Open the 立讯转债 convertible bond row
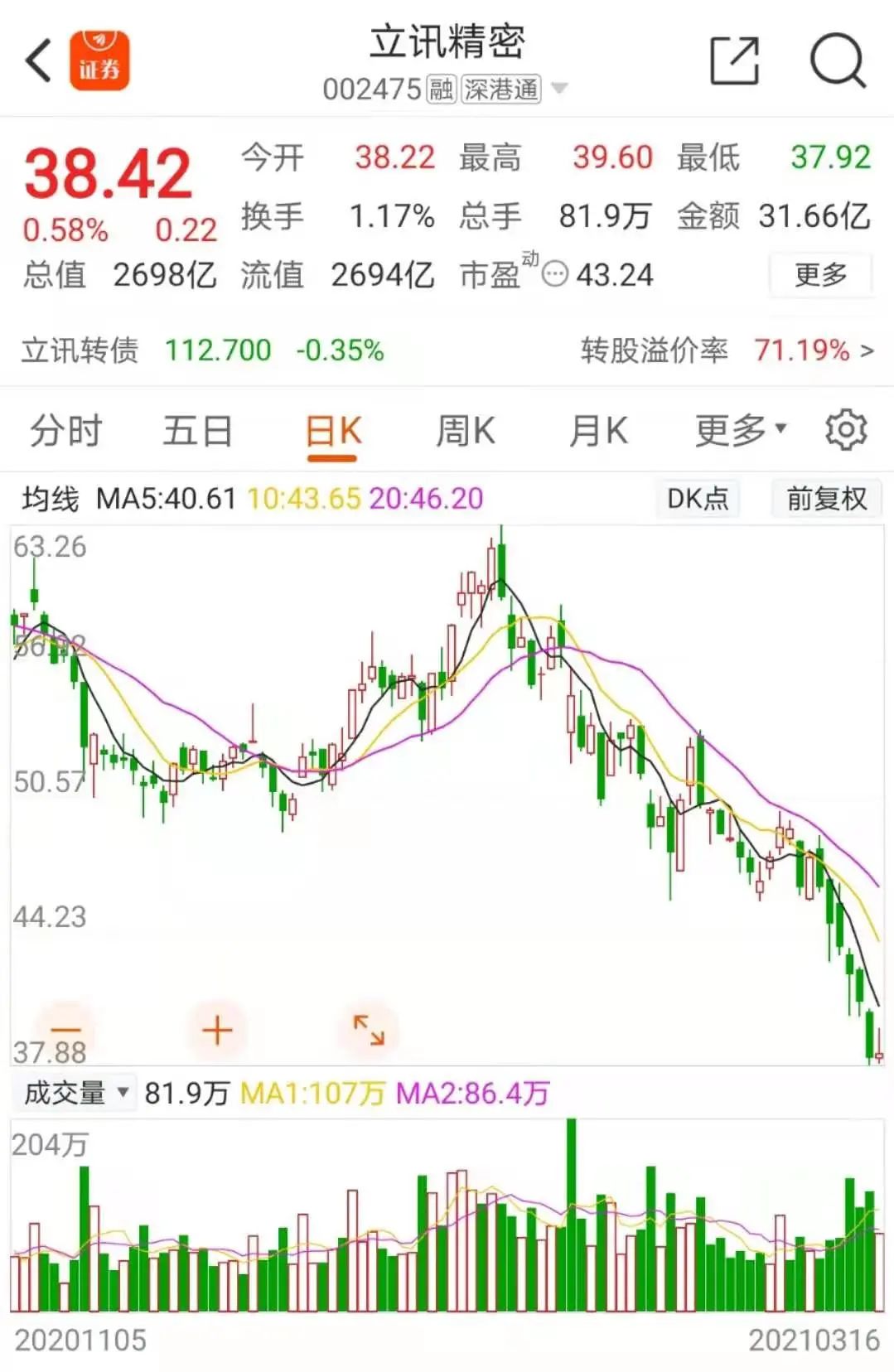This screenshot has width=894, height=1372. coord(447,350)
